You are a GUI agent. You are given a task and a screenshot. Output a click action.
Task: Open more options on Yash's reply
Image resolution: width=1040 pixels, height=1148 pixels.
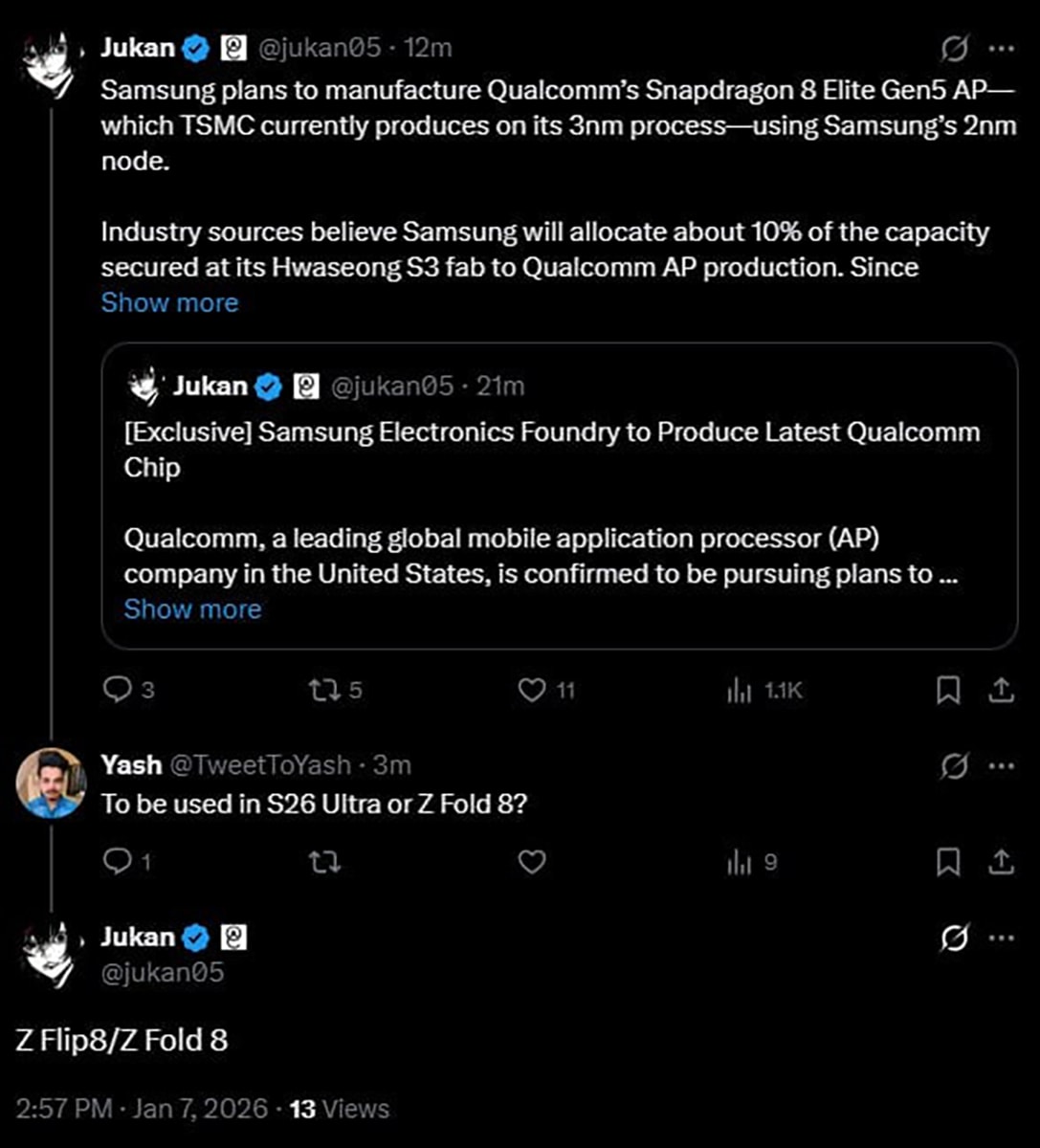pos(1001,765)
